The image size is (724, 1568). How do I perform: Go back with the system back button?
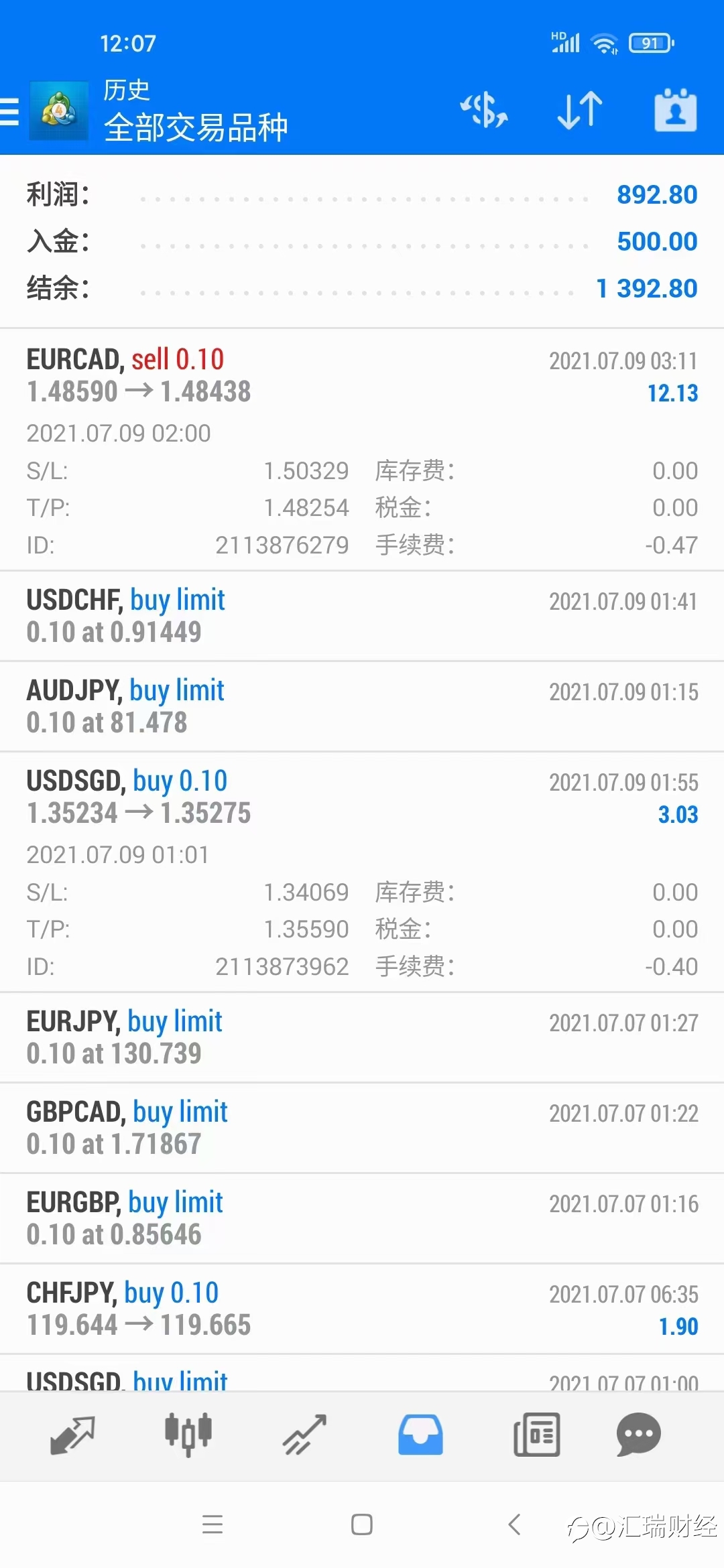[514, 1524]
